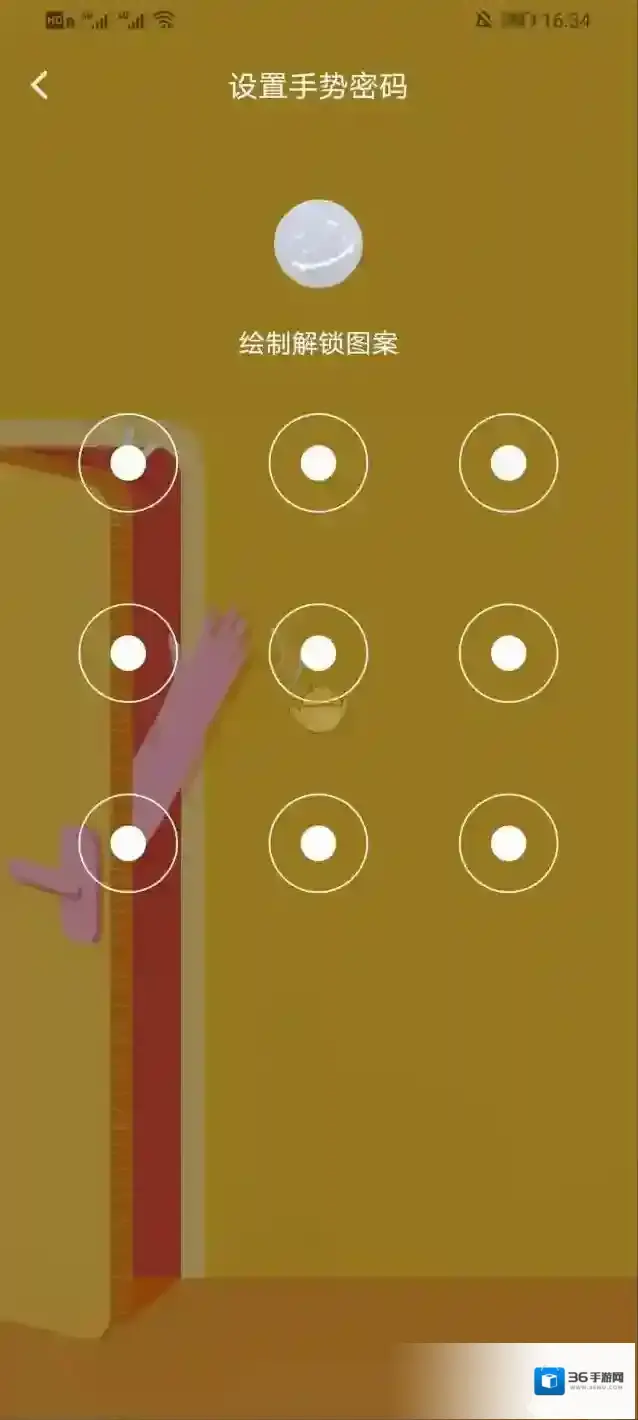The height and width of the screenshot is (1420, 638).
Task: Tap the middle-left pattern dot
Action: click(x=128, y=653)
